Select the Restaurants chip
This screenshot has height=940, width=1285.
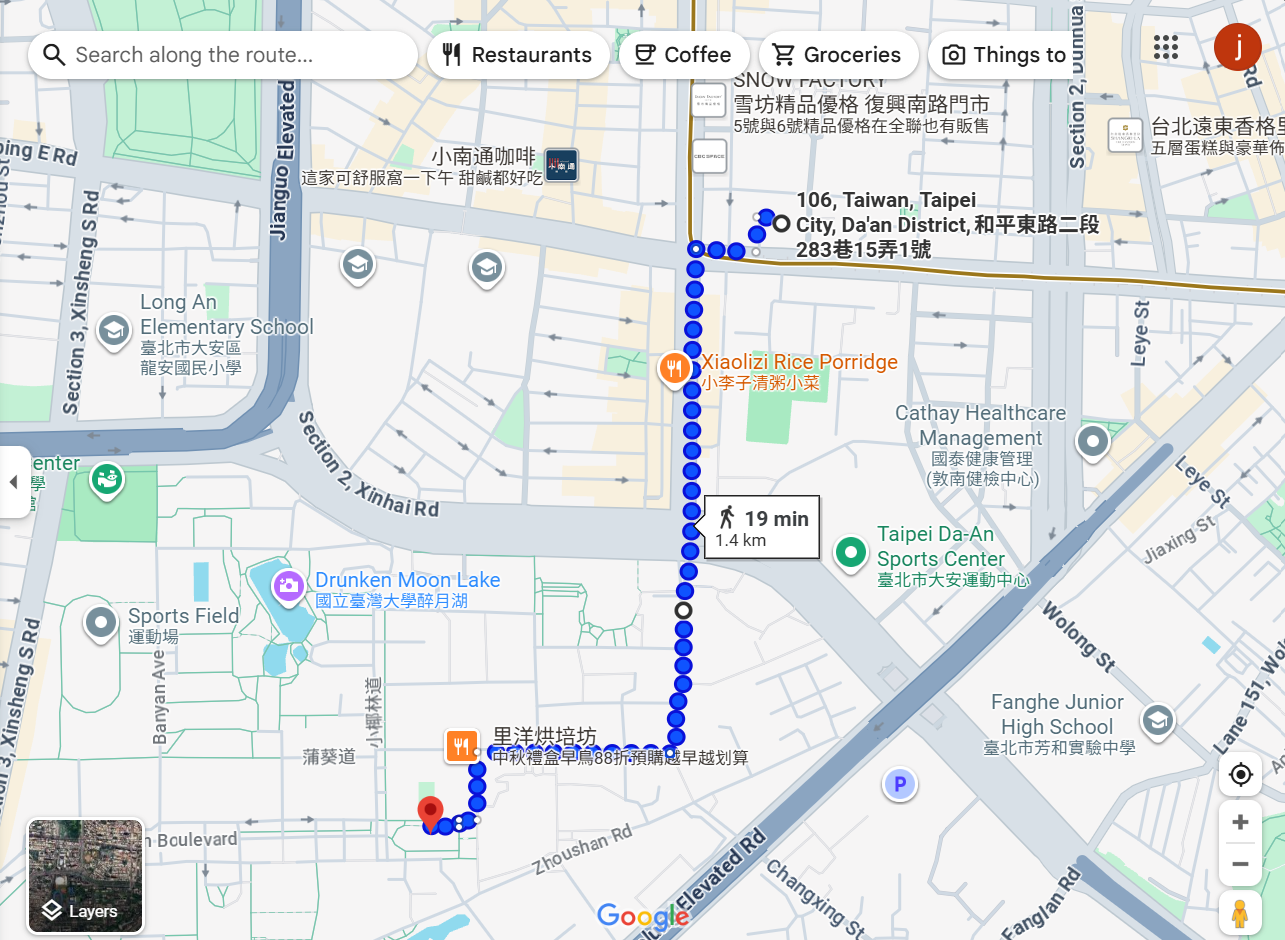point(518,55)
